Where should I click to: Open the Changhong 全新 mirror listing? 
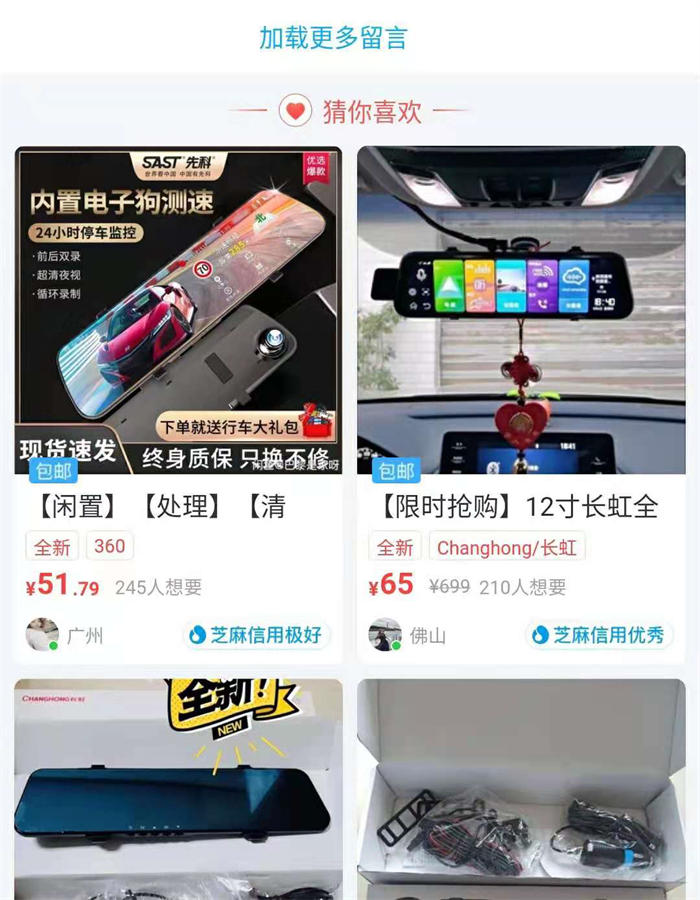coord(178,790)
